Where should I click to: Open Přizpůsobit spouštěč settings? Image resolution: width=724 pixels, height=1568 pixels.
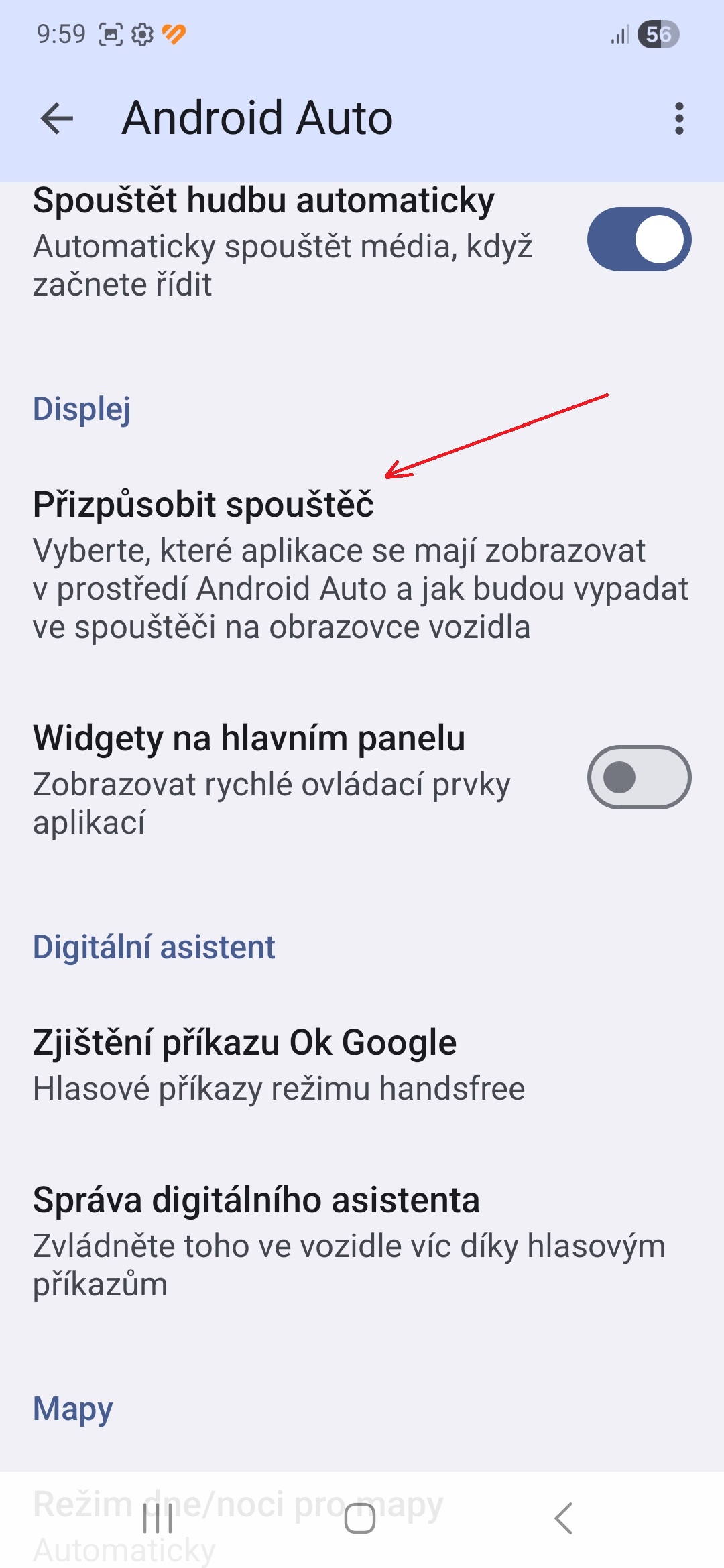361,564
